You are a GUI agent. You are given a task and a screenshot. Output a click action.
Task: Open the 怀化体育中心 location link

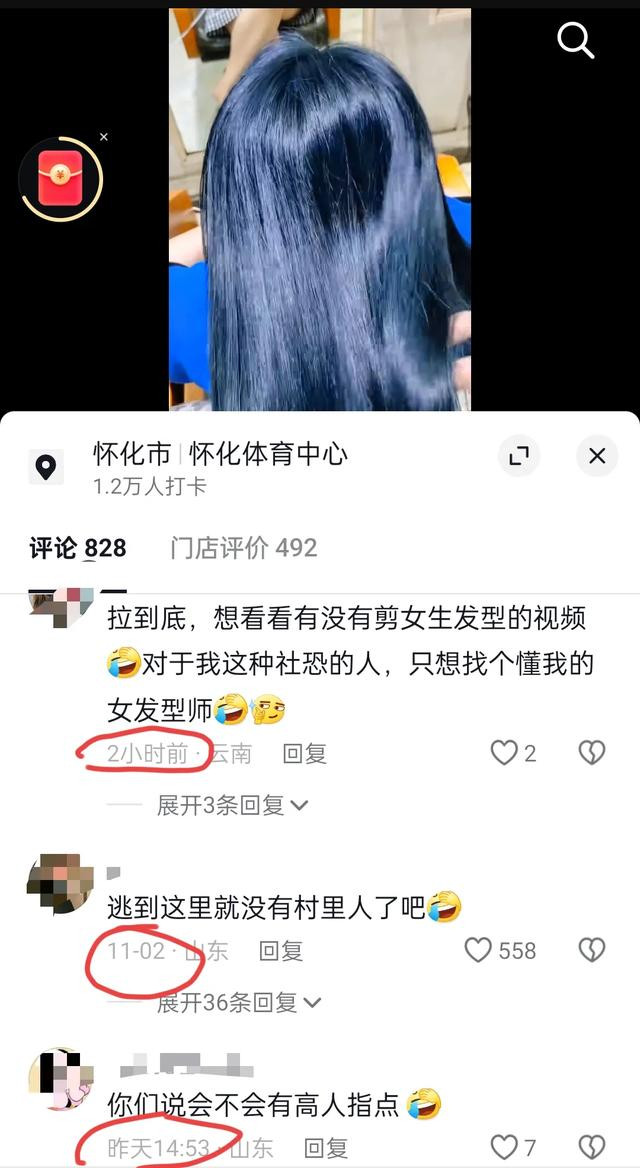tap(268, 454)
